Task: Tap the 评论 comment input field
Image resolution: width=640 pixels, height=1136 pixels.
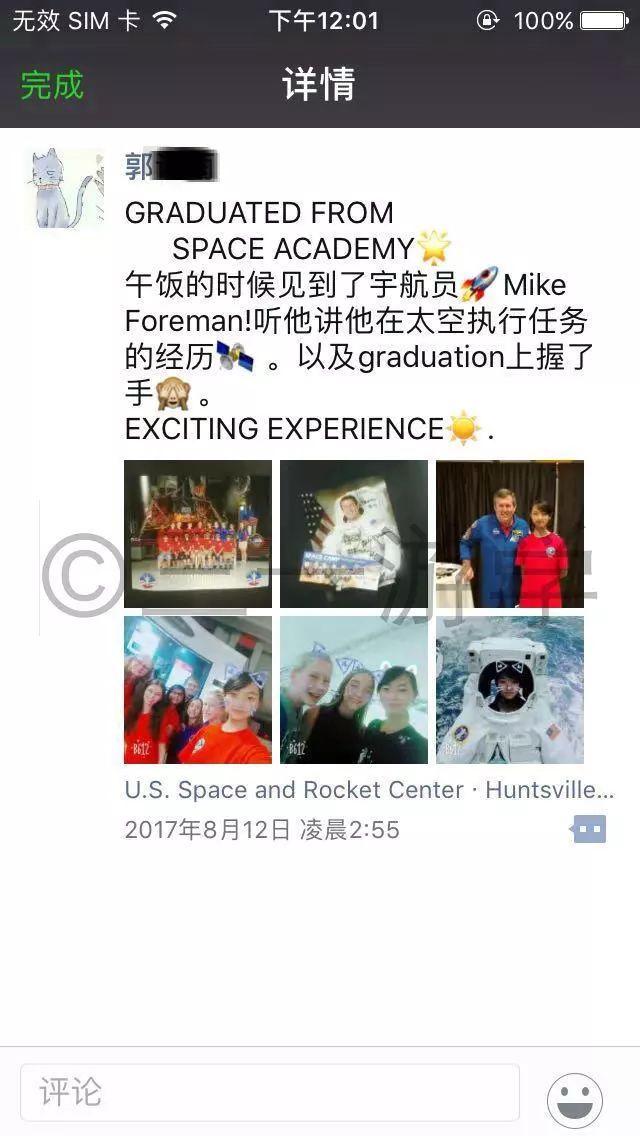Action: (x=270, y=1093)
